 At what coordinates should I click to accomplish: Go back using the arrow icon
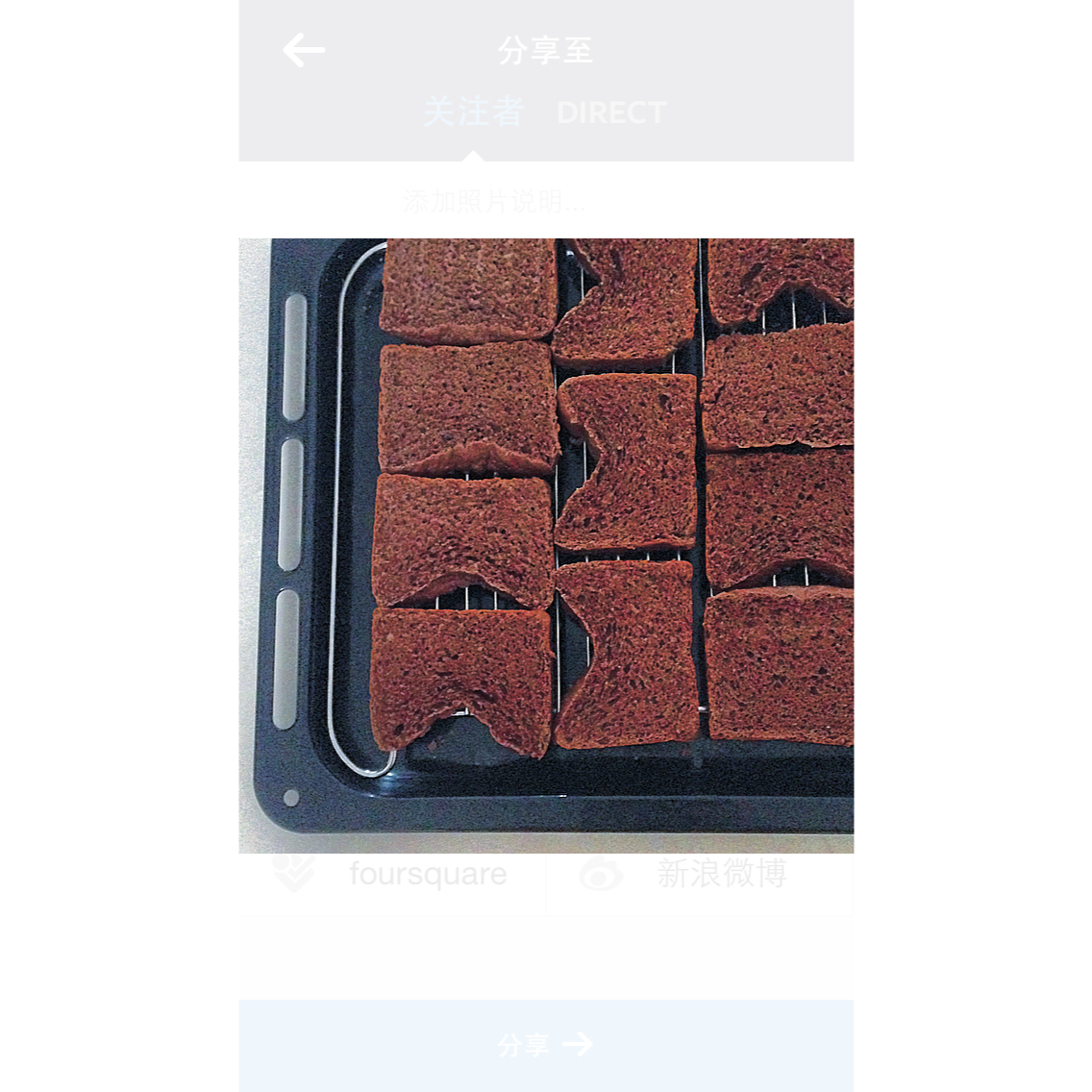tap(304, 50)
